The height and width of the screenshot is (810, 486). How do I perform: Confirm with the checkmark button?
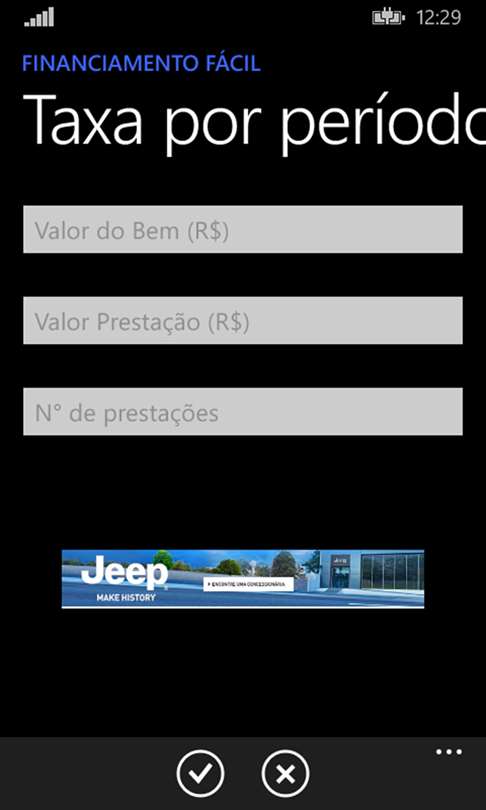(x=200, y=774)
